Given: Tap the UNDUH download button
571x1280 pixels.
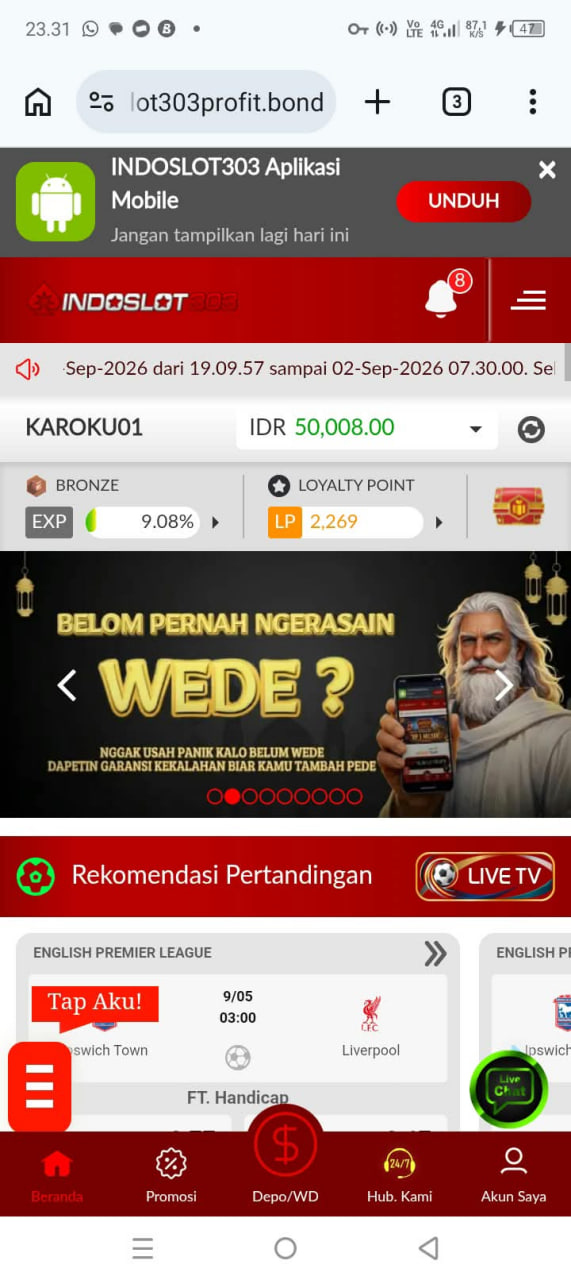Looking at the screenshot, I should tap(463, 201).
